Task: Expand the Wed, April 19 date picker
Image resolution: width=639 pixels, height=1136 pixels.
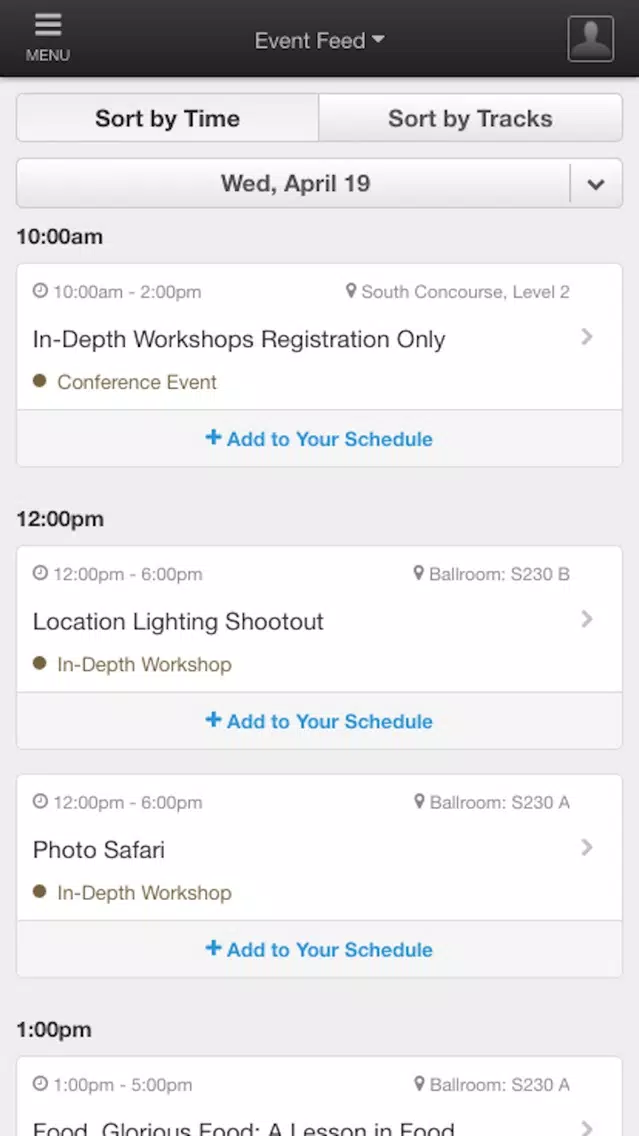Action: [x=320, y=183]
